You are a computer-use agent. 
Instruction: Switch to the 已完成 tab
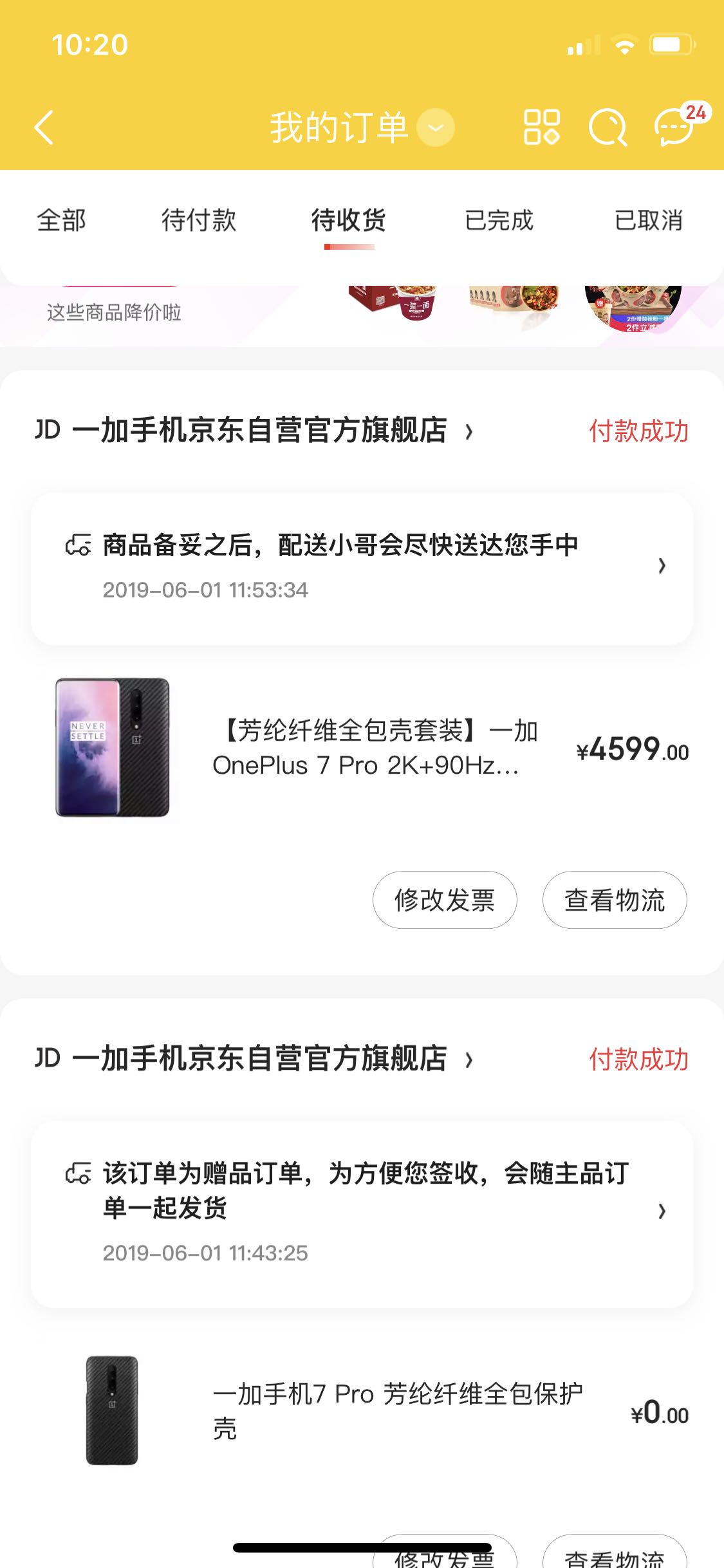pos(499,220)
